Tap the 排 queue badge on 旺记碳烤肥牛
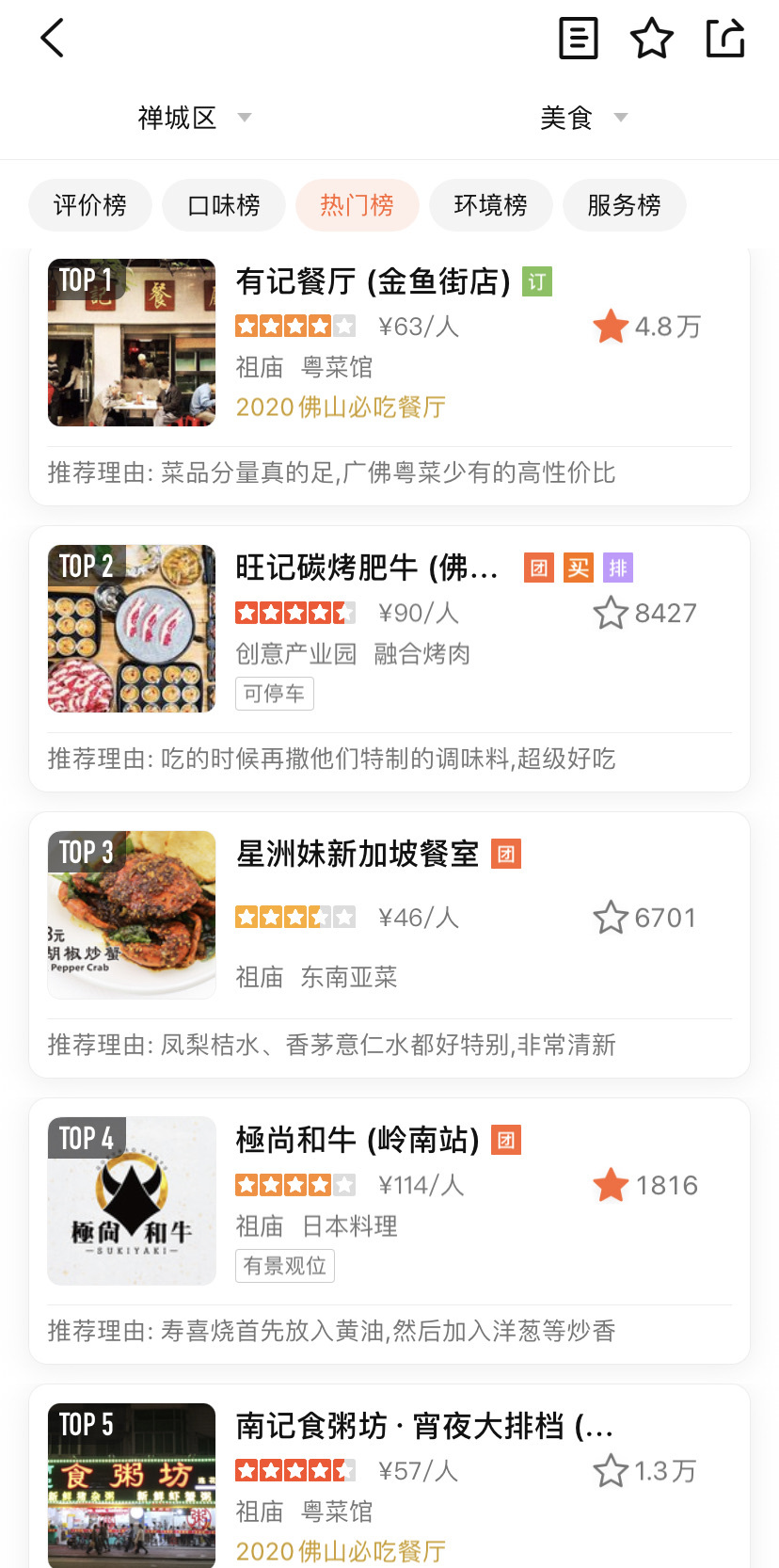 point(617,568)
